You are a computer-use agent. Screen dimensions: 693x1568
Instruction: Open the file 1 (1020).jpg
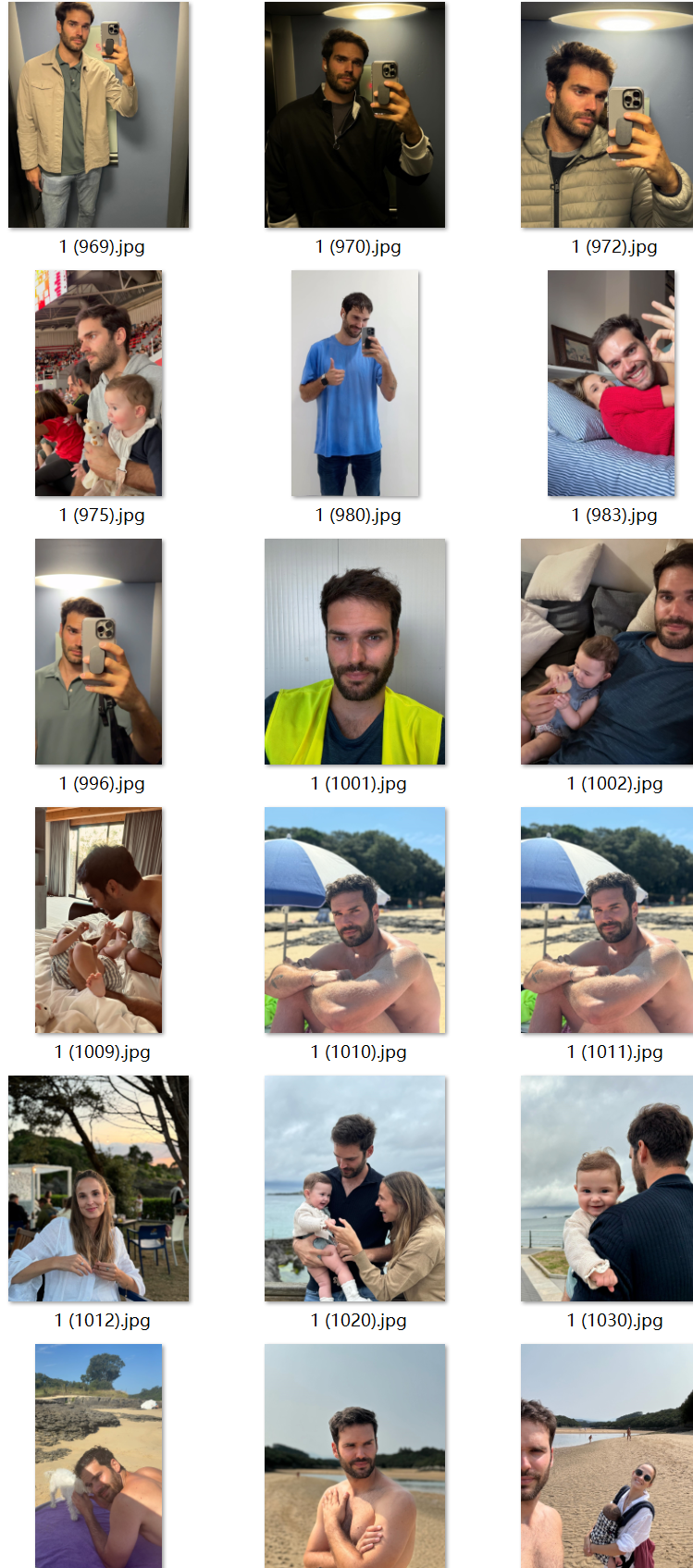pyautogui.click(x=354, y=1188)
